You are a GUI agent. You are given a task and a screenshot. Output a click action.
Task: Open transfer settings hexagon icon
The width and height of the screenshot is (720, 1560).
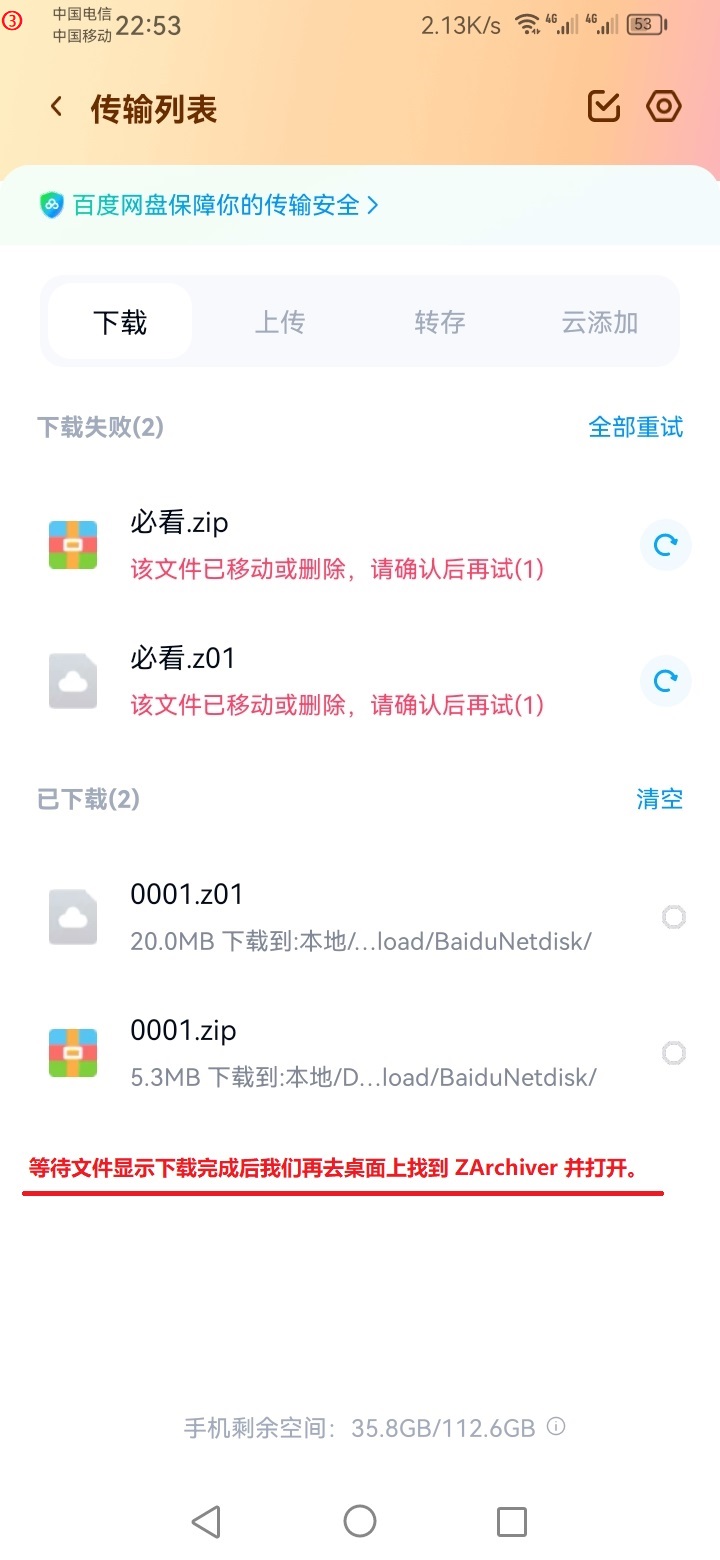[664, 107]
